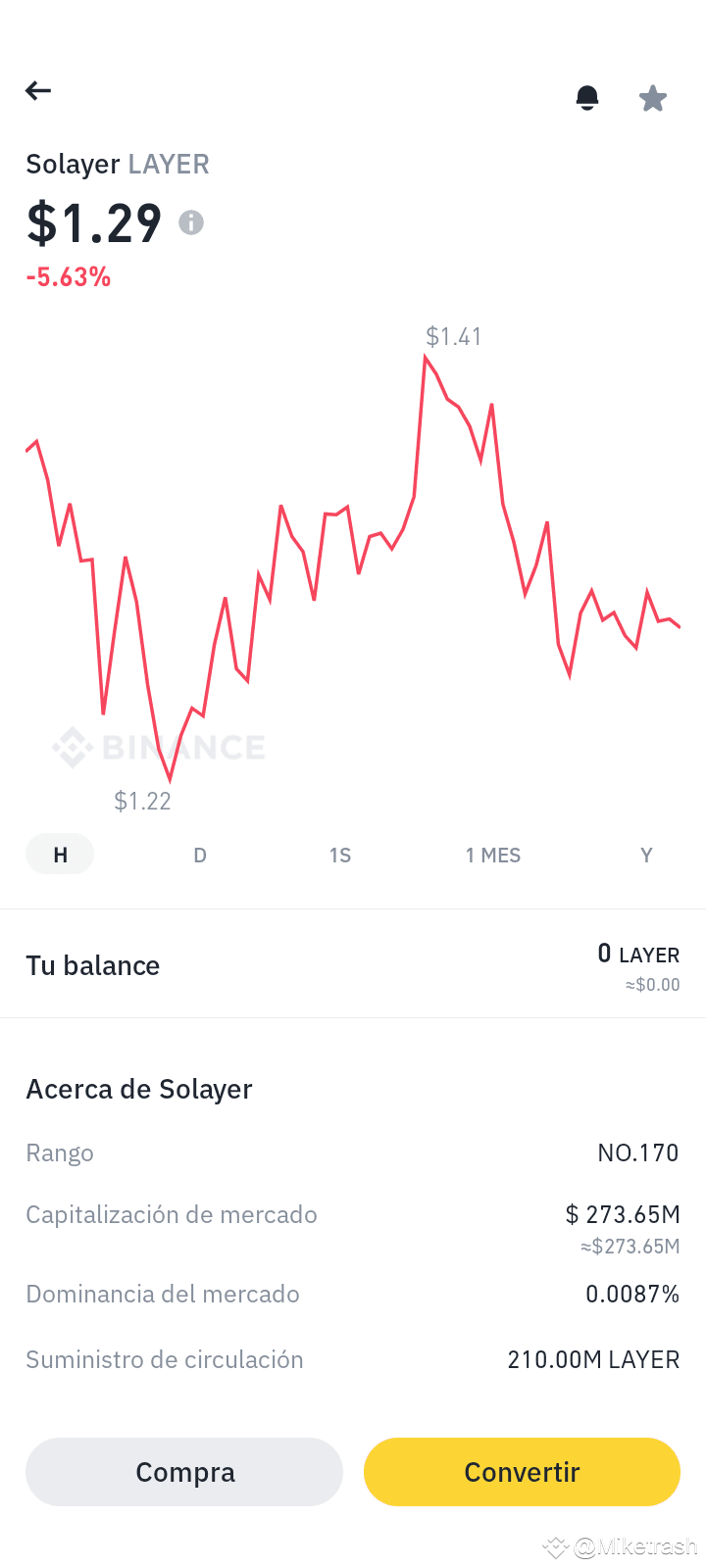Select the H chart timeframe
Screen dimensions: 706x1568
pos(60,855)
